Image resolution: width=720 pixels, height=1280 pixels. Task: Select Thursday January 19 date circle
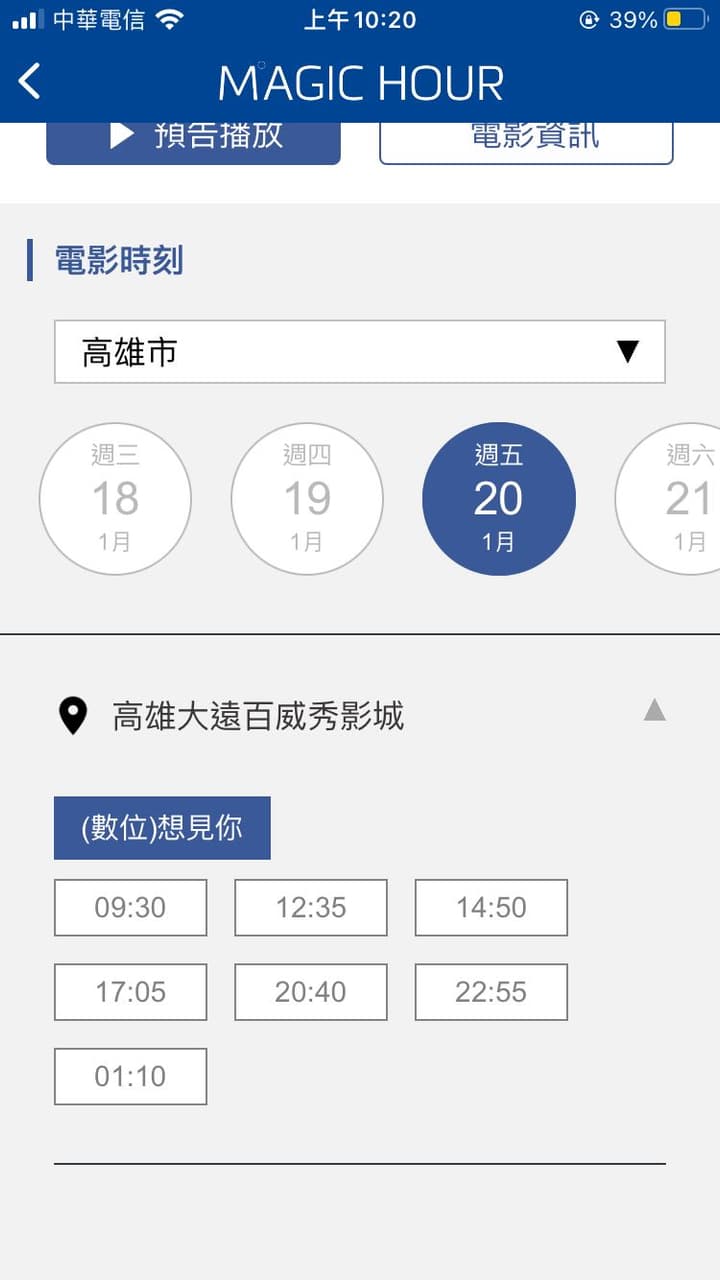pos(307,498)
